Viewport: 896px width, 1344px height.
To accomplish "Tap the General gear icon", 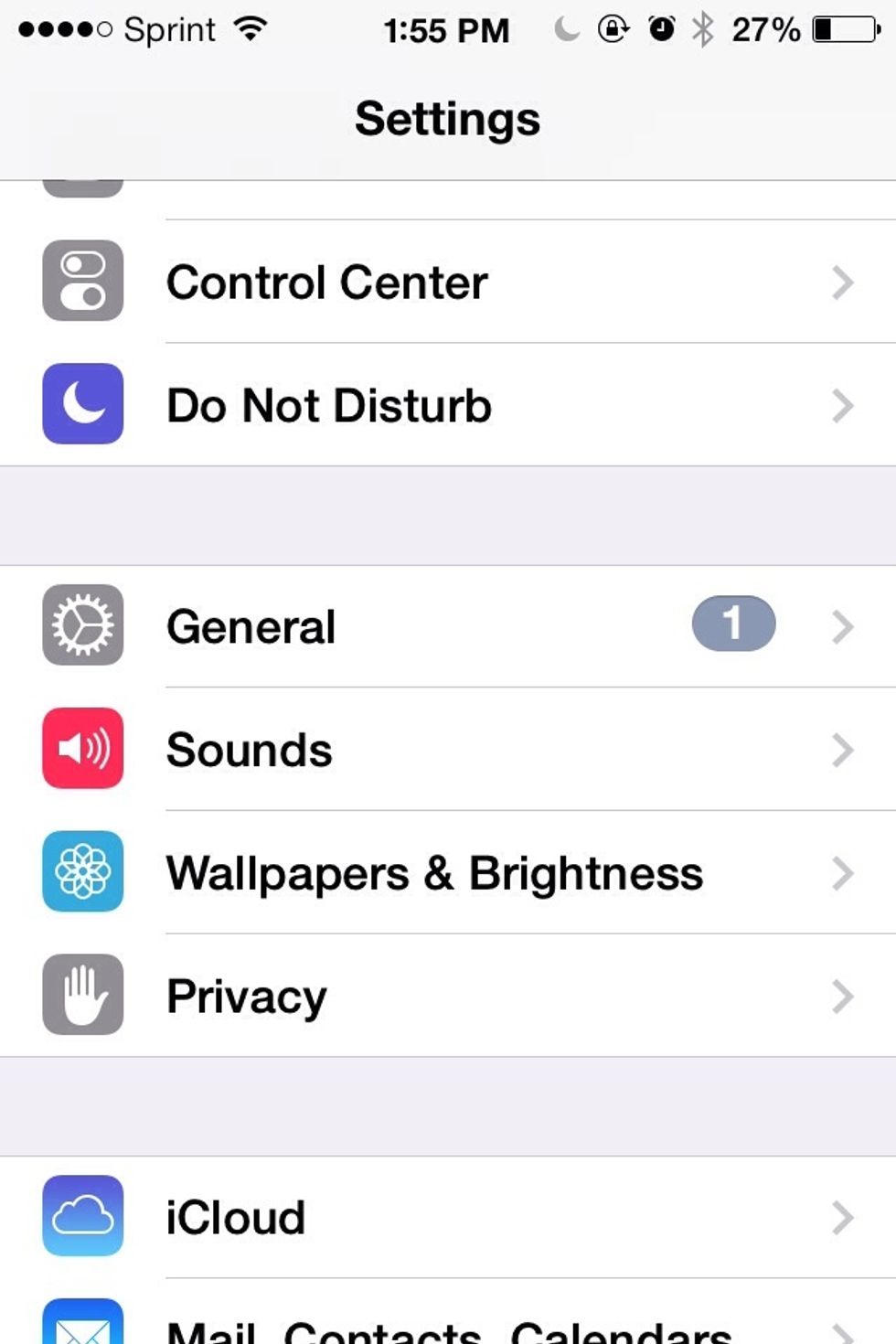I will [82, 626].
